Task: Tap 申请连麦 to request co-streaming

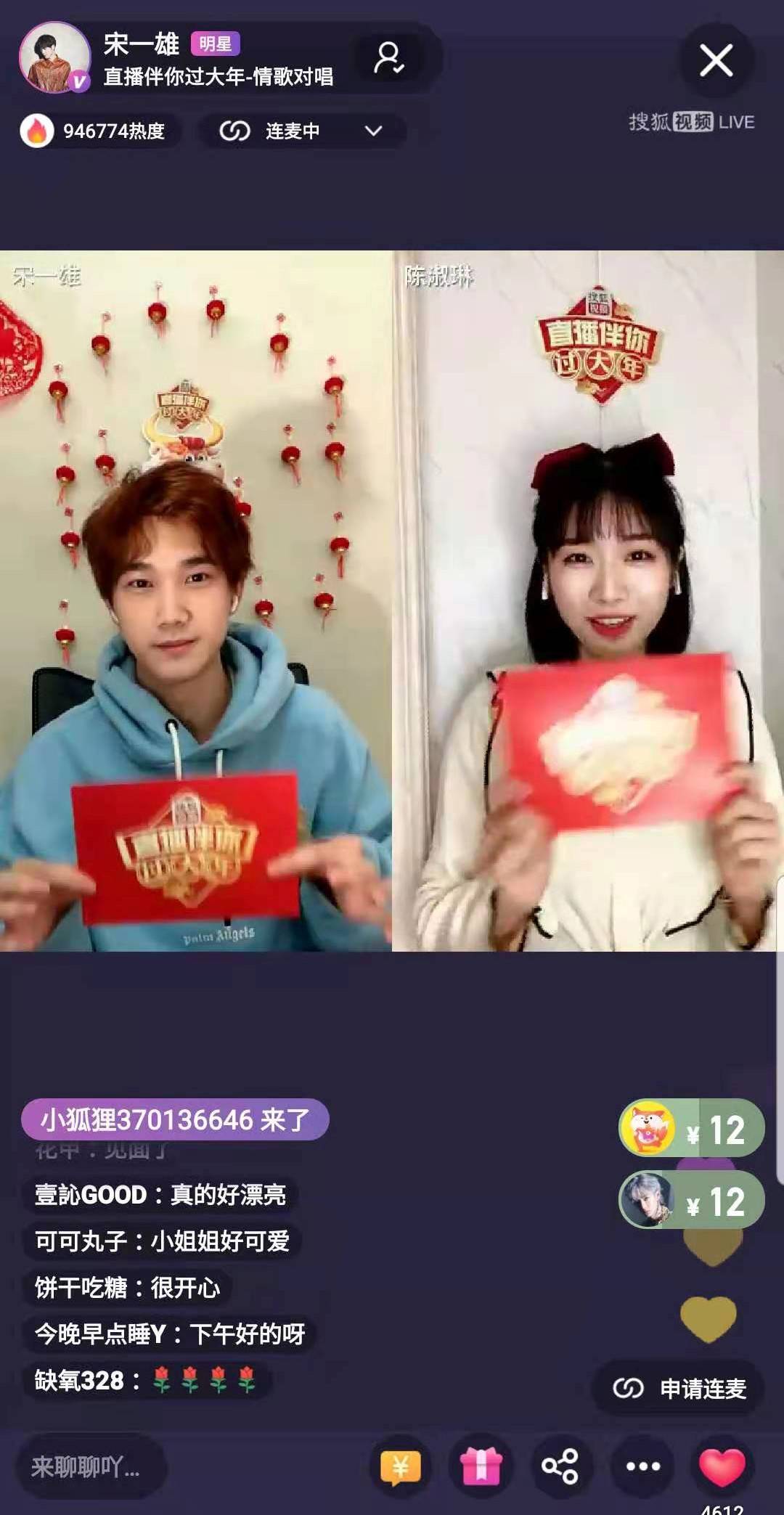Action: pyautogui.click(x=679, y=1388)
